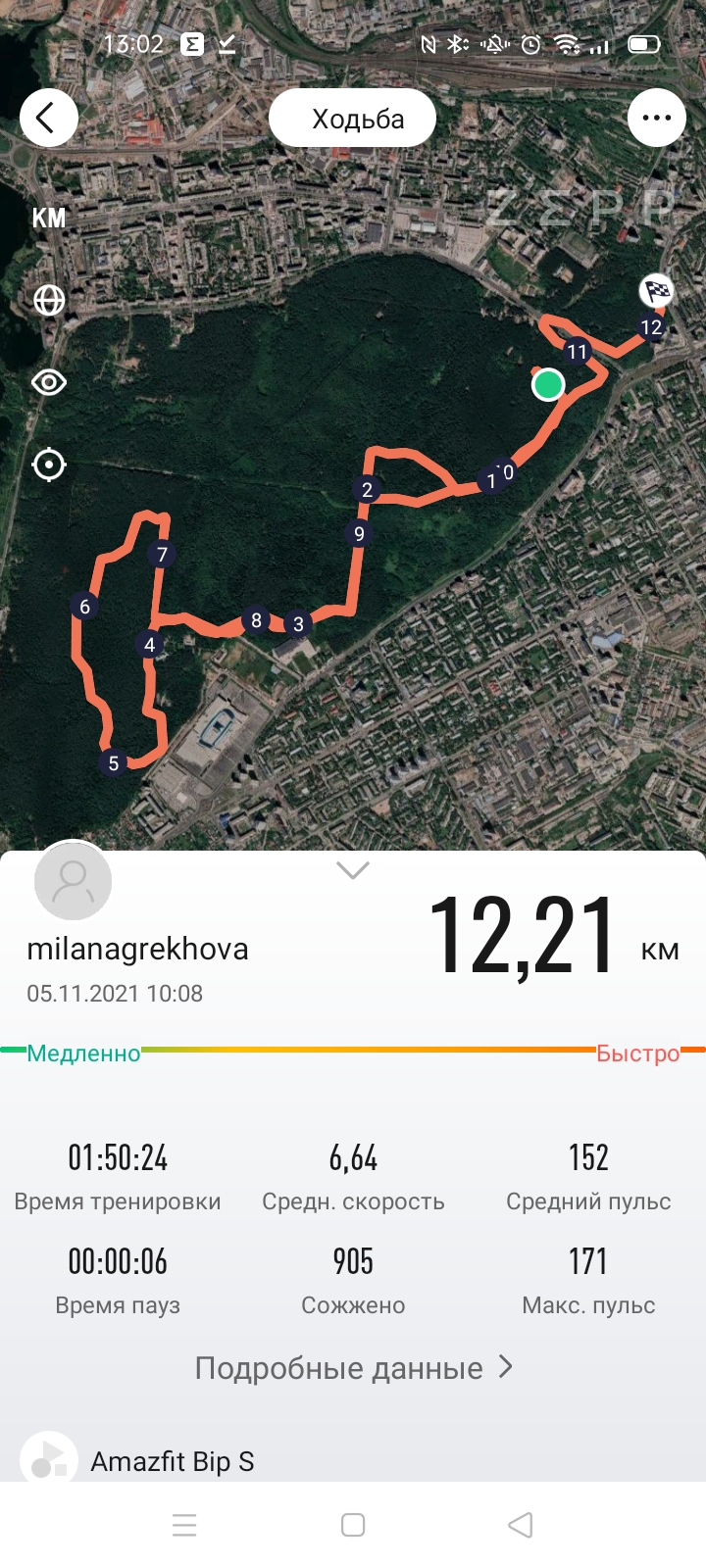
Task: Tap the system back button
Action: (x=521, y=1525)
